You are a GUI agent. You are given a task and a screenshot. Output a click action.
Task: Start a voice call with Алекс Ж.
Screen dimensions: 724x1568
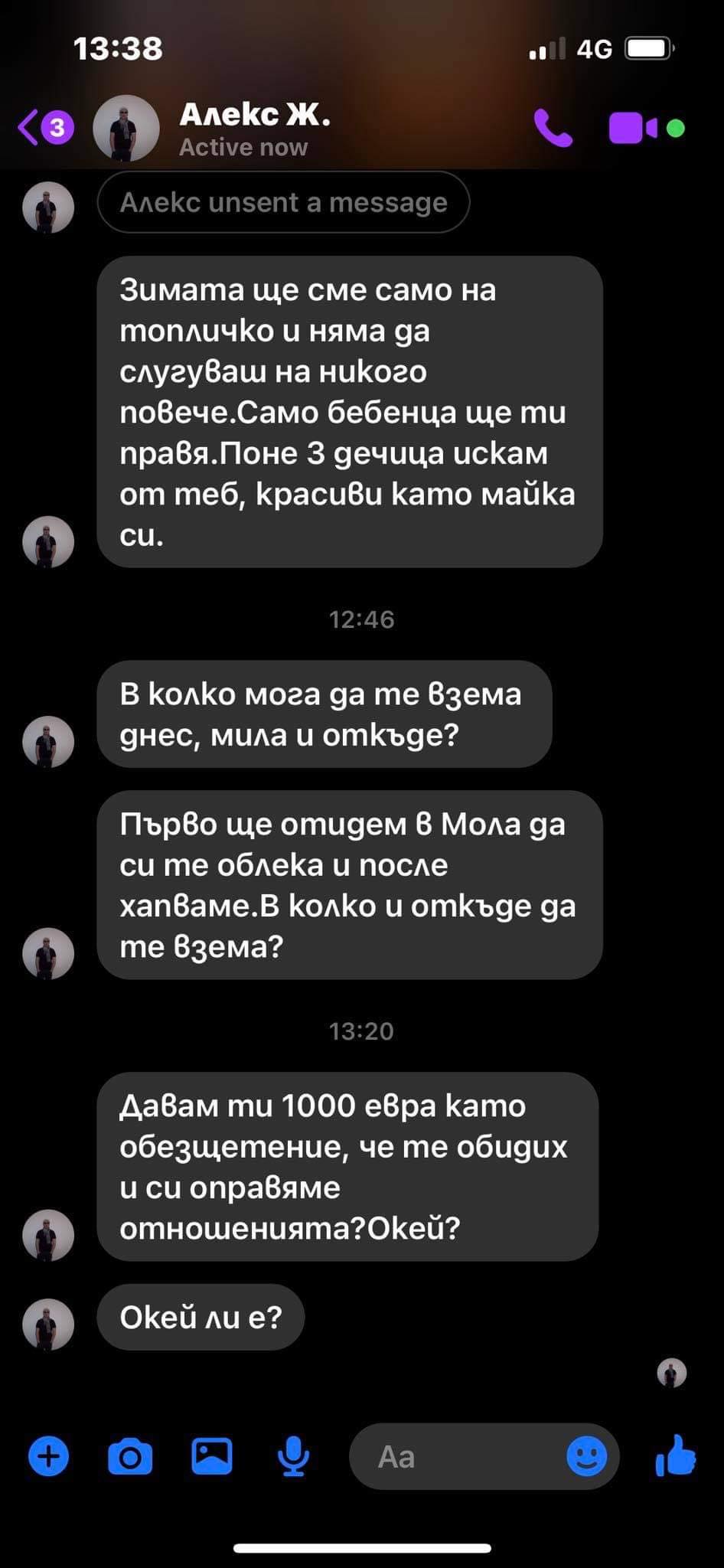point(553,128)
